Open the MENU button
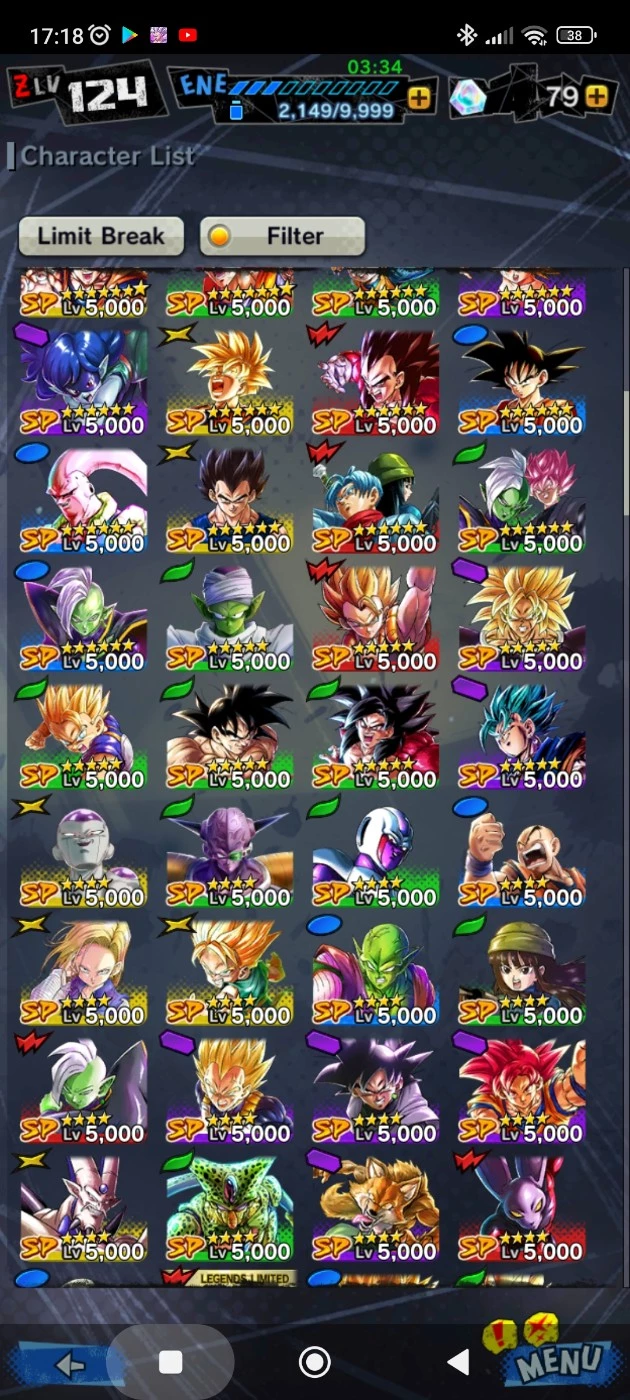Viewport: 630px width, 1400px height. tap(560, 1362)
